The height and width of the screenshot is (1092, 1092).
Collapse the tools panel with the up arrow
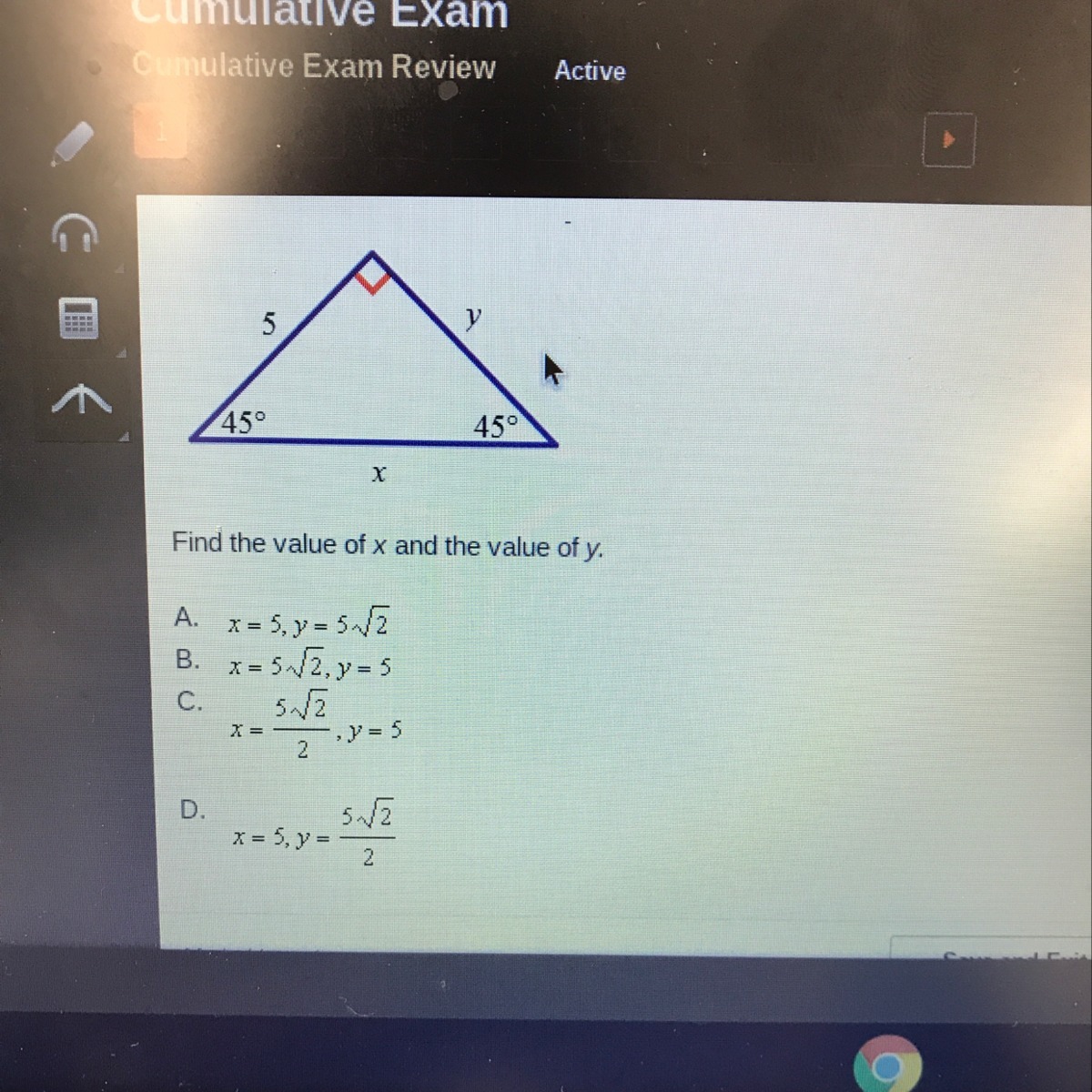click(x=81, y=399)
